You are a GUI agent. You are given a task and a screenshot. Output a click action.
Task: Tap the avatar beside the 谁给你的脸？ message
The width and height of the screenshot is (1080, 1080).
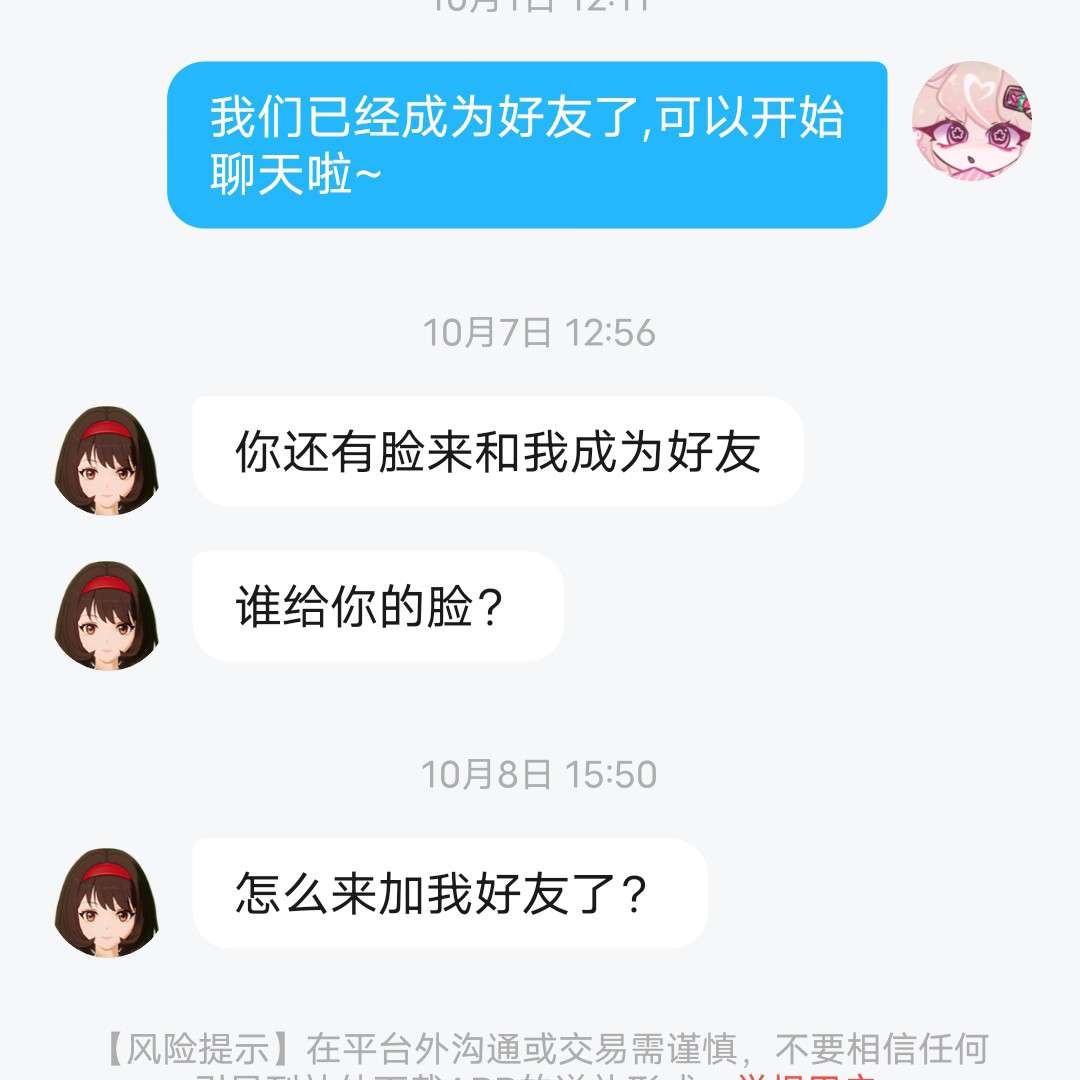106,615
